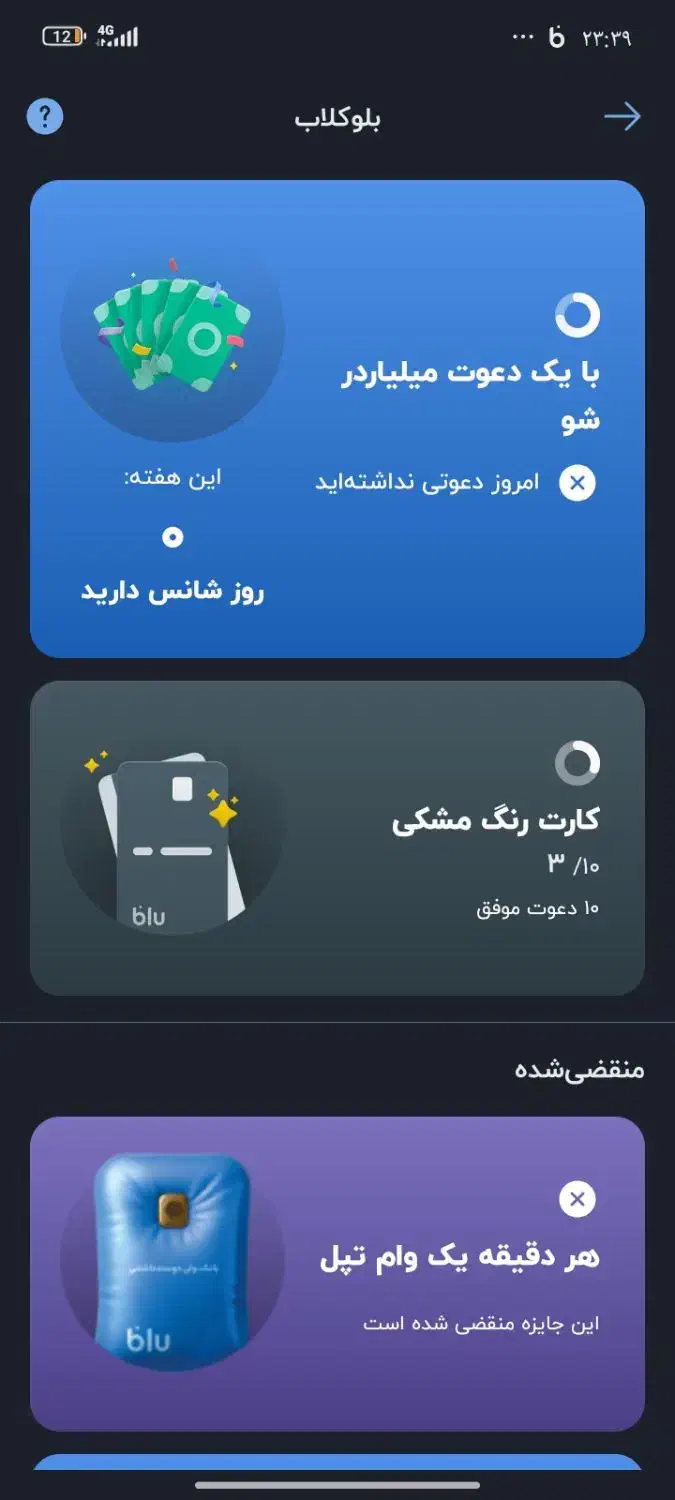Open the help question mark icon
The height and width of the screenshot is (1500, 675).
tap(45, 117)
